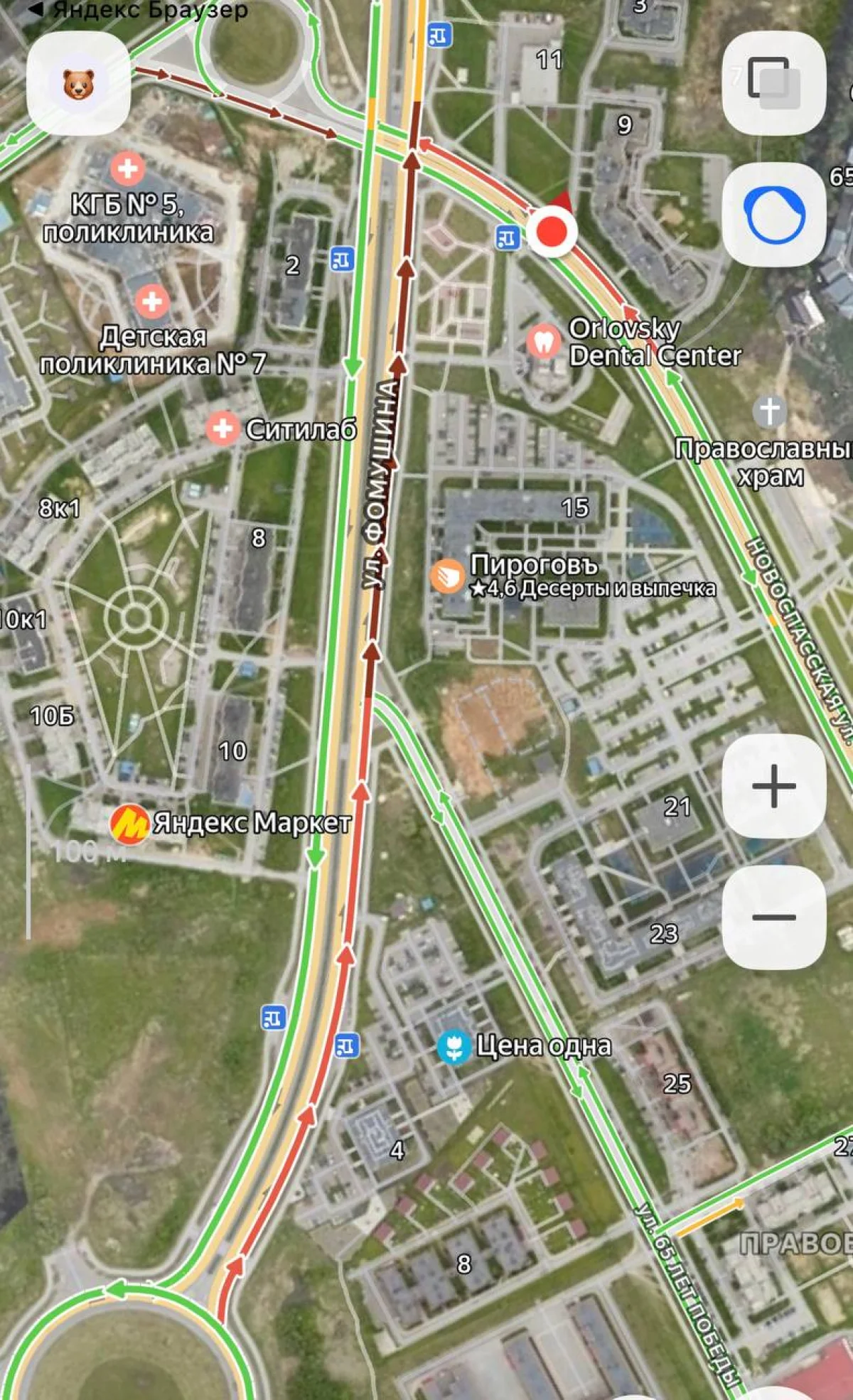Open the Ситилаб map marker
This screenshot has width=853, height=1400.
click(222, 429)
